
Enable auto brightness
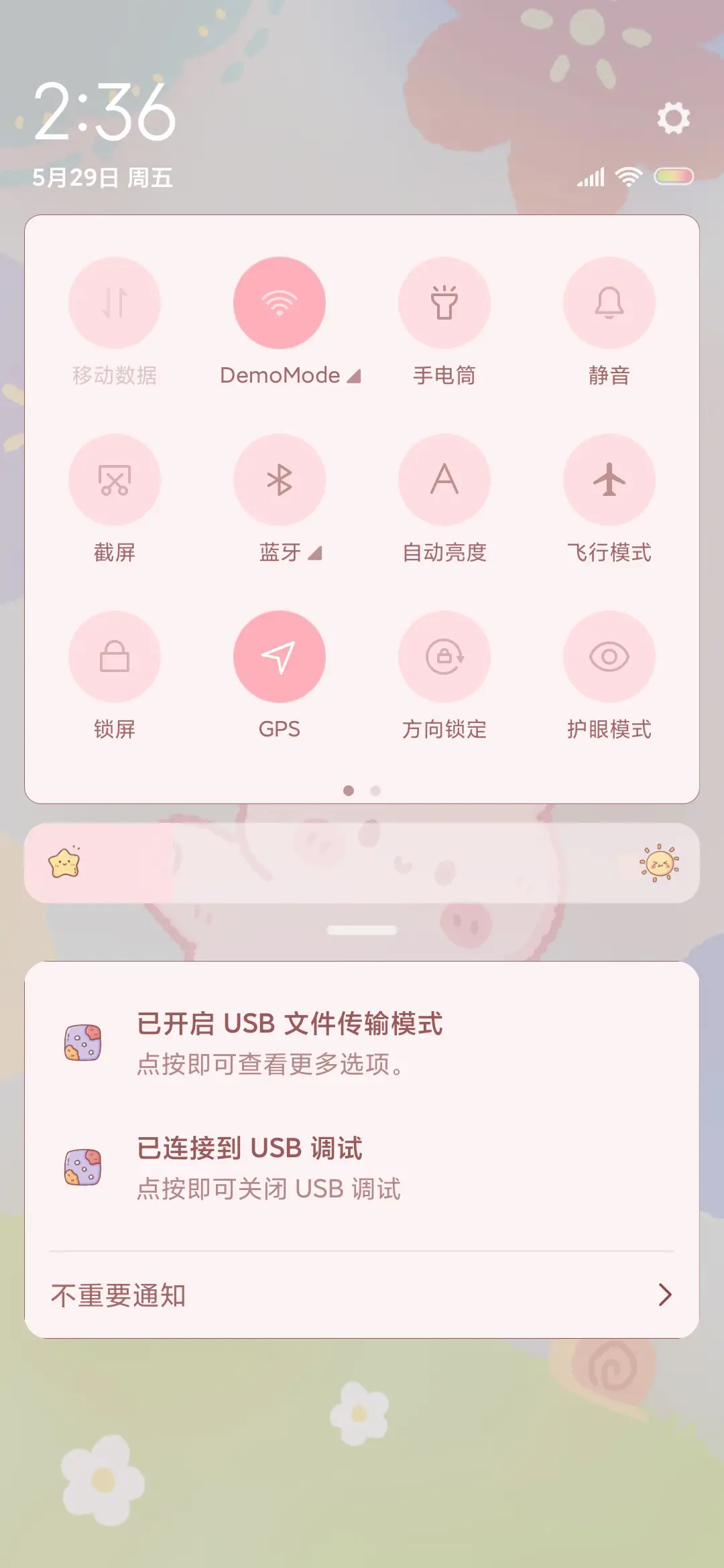coord(444,480)
